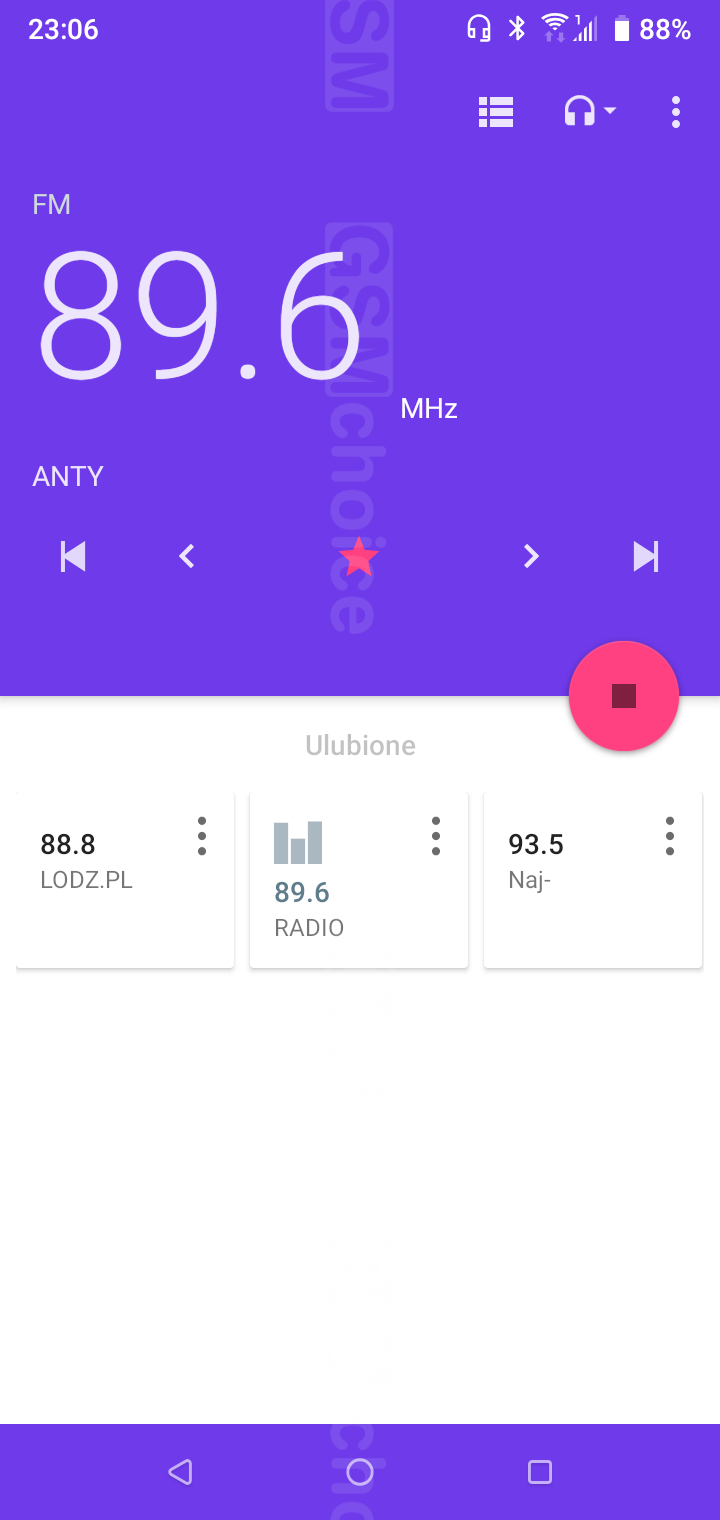Viewport: 720px width, 1520px height.
Task: Open the station list icon
Action: 496,112
